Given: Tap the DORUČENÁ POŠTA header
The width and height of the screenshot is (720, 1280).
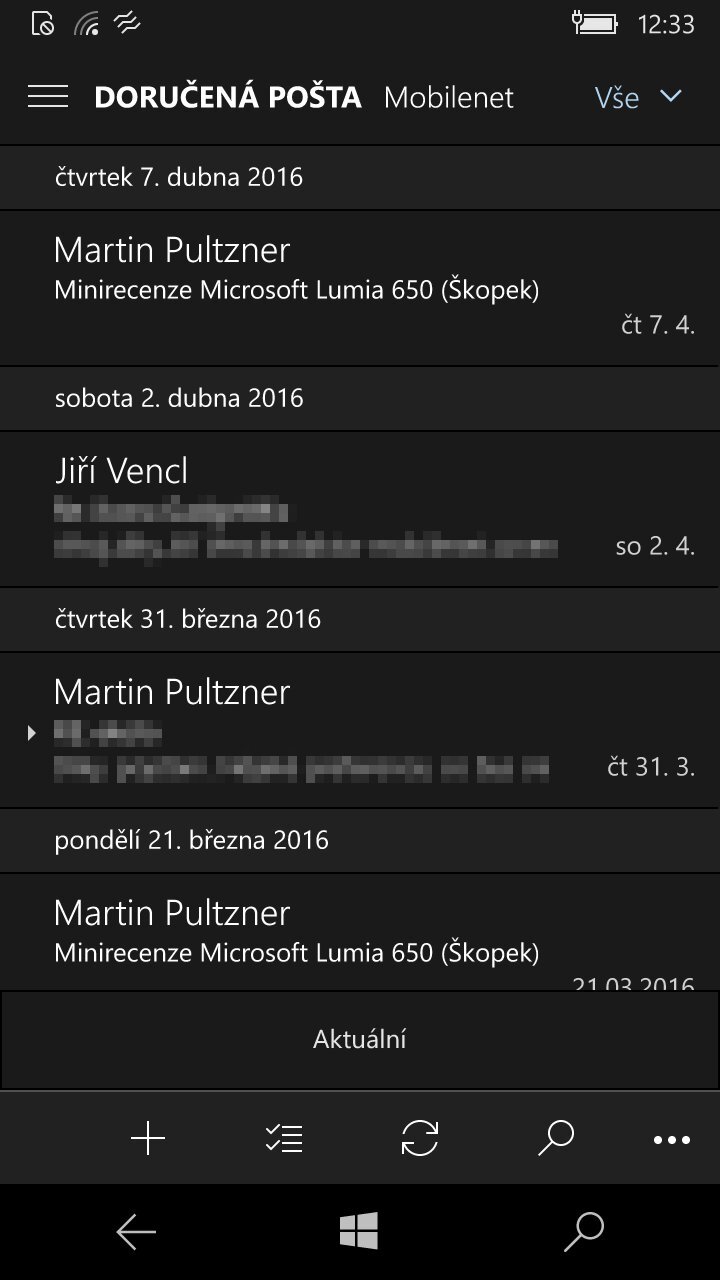Looking at the screenshot, I should point(228,96).
